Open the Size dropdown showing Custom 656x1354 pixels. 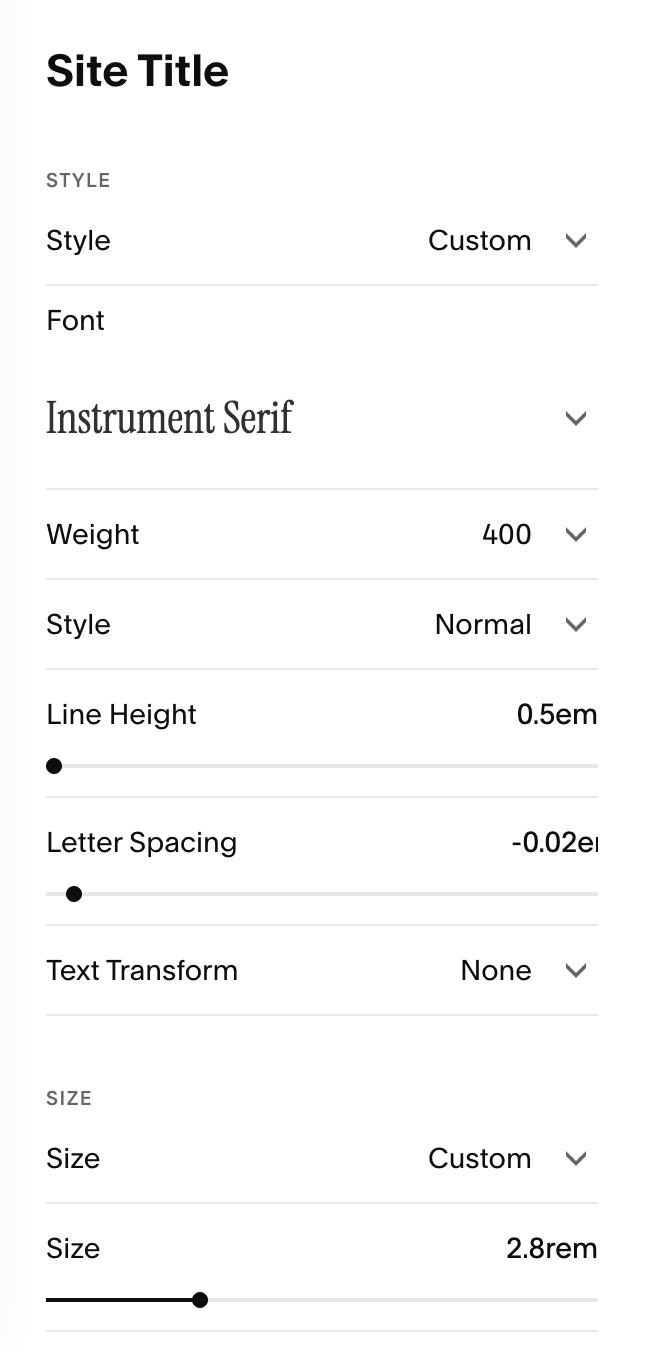coord(322,1159)
